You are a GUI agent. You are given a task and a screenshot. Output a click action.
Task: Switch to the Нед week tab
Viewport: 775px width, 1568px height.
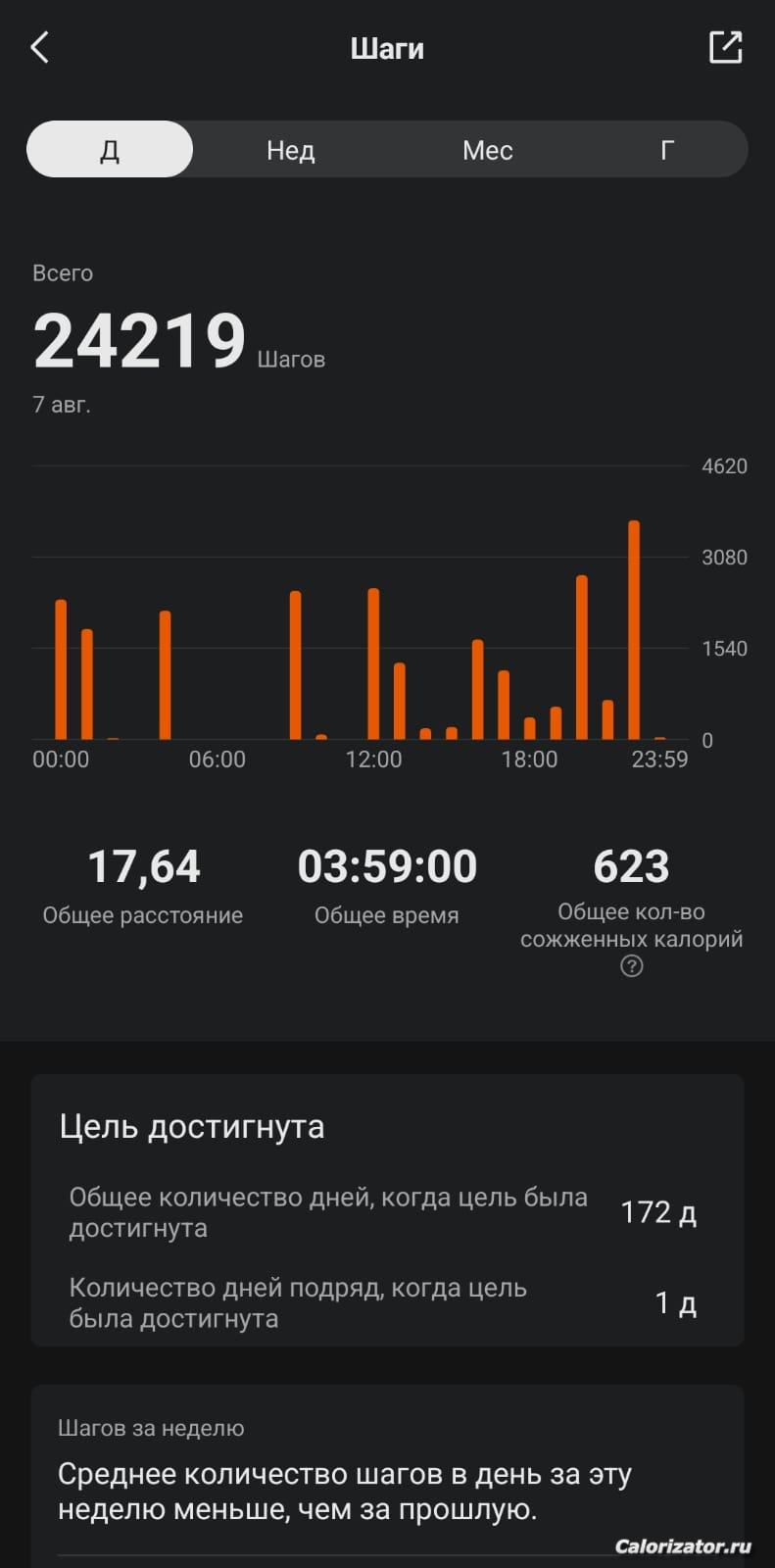pyautogui.click(x=291, y=150)
